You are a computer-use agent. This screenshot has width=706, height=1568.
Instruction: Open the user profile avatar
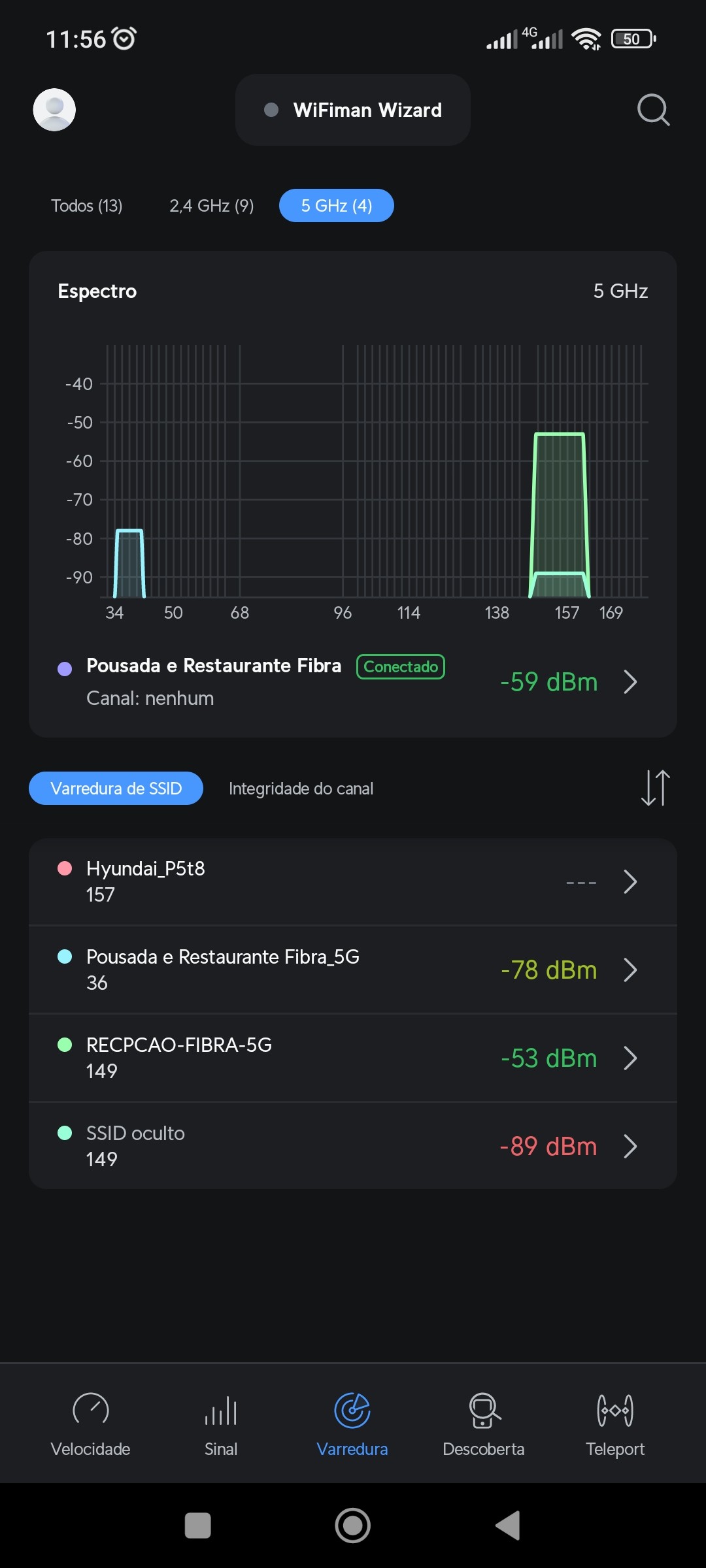coord(54,110)
